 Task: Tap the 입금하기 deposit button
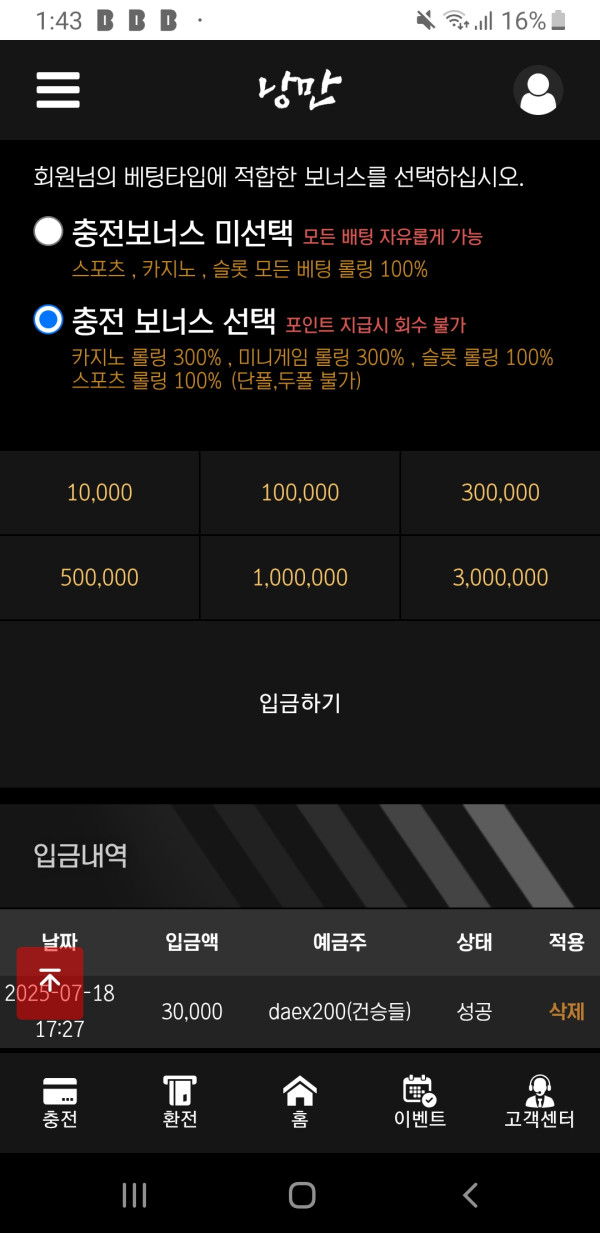300,703
